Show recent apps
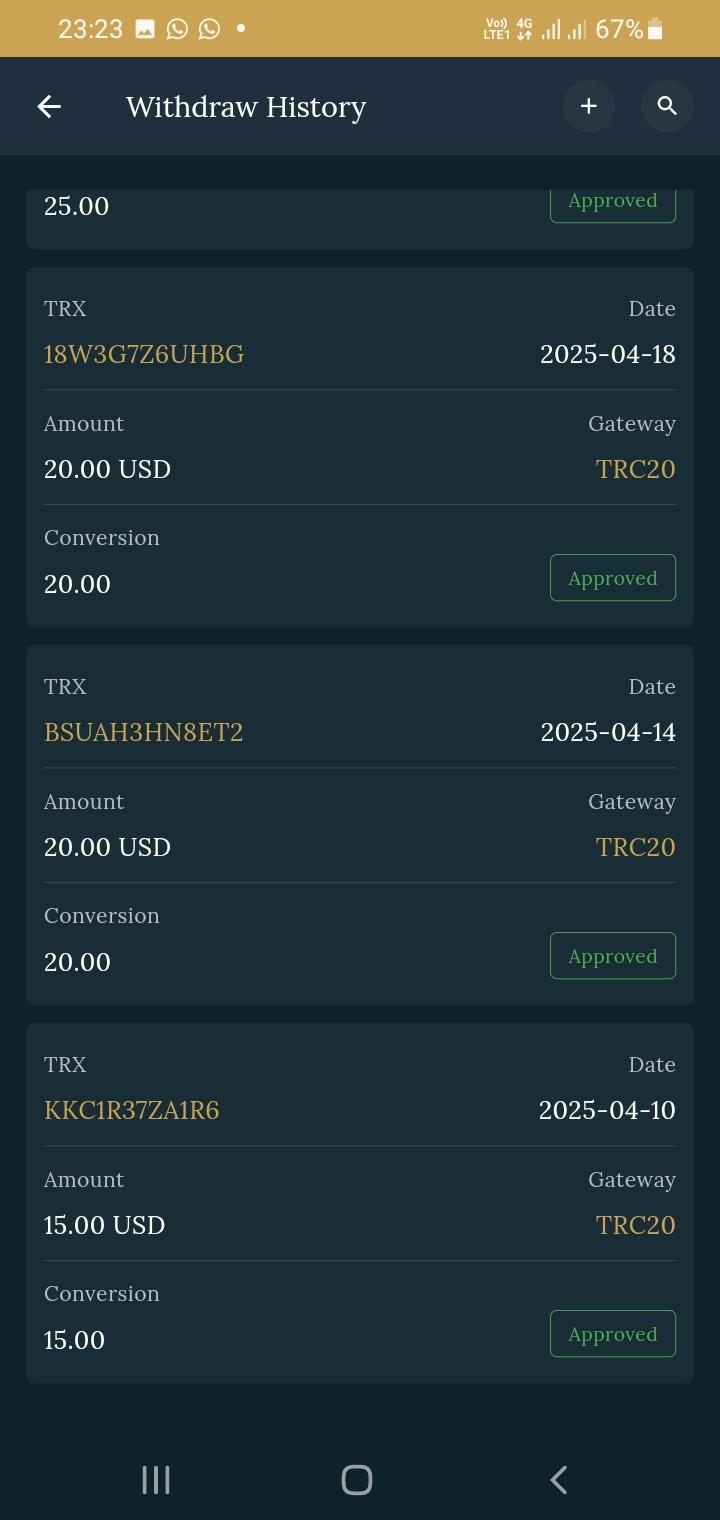Viewport: 720px width, 1520px height. (x=156, y=1480)
